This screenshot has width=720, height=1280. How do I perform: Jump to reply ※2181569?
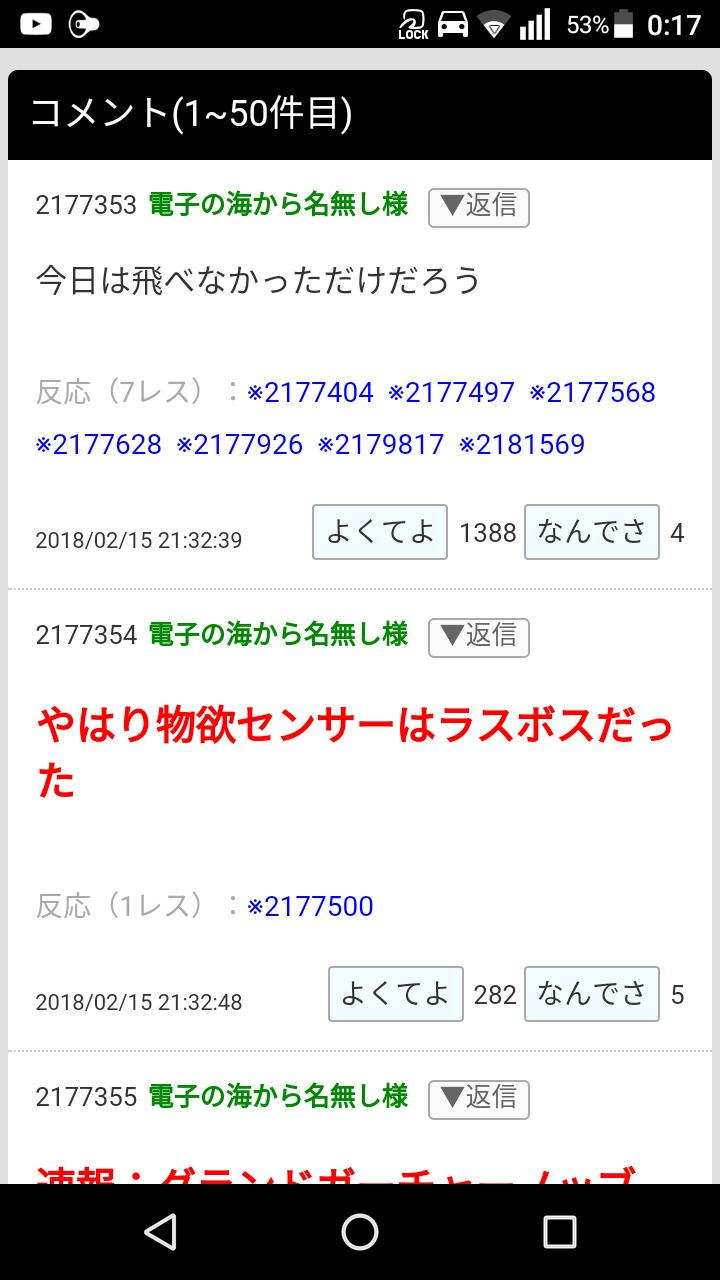click(x=521, y=445)
